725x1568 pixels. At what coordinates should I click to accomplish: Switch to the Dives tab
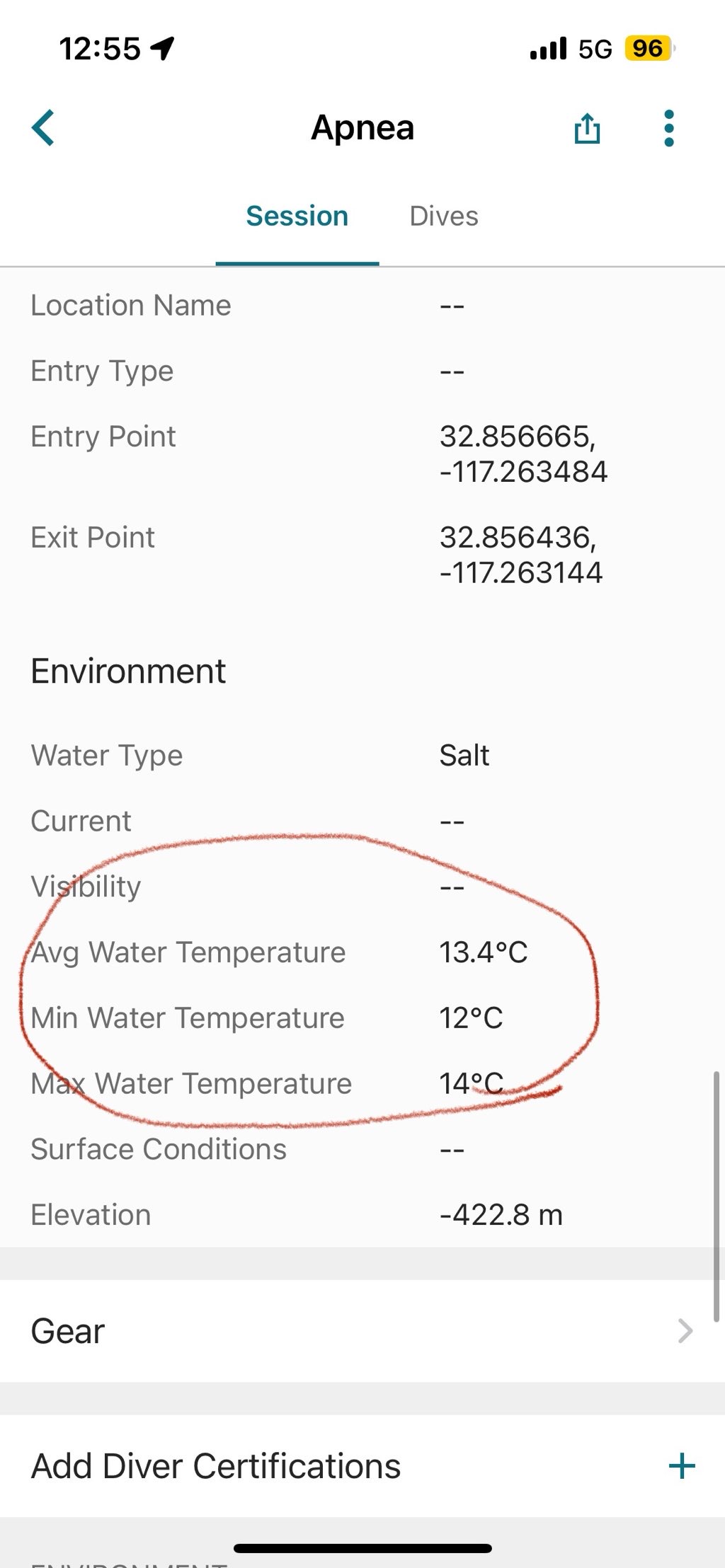click(x=443, y=217)
